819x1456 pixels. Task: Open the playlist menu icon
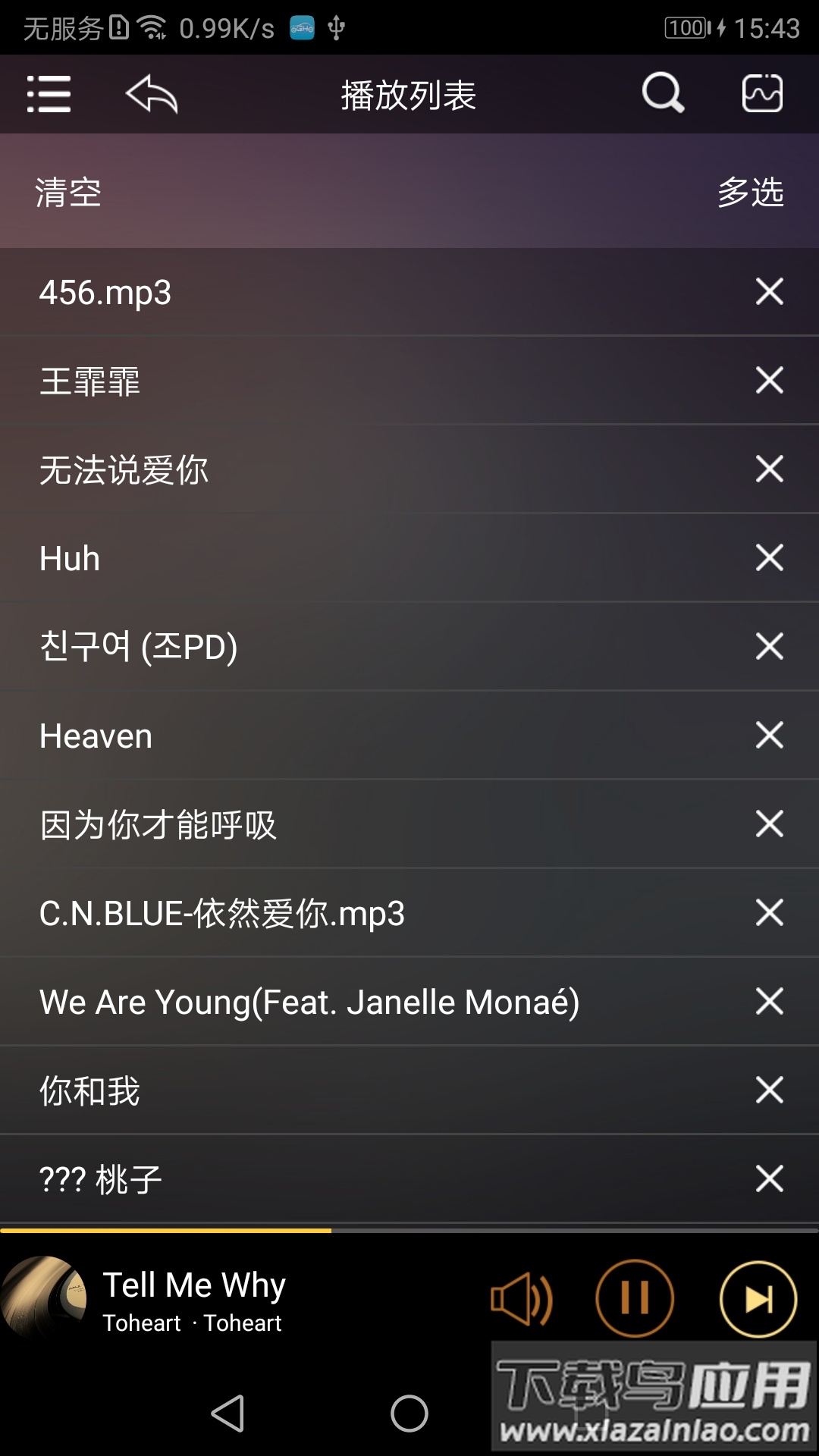point(48,93)
